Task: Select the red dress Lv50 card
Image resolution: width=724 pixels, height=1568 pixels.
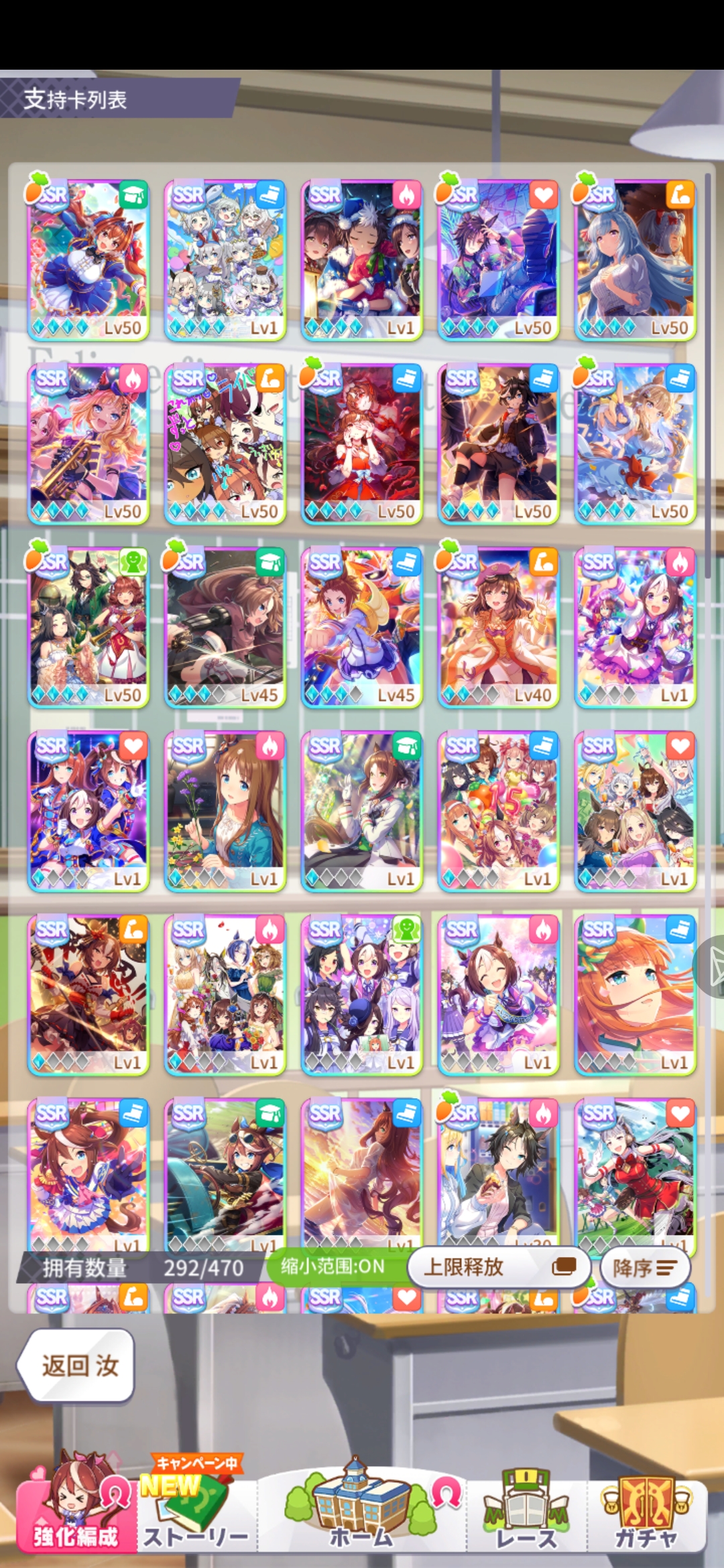Action: pos(362,444)
